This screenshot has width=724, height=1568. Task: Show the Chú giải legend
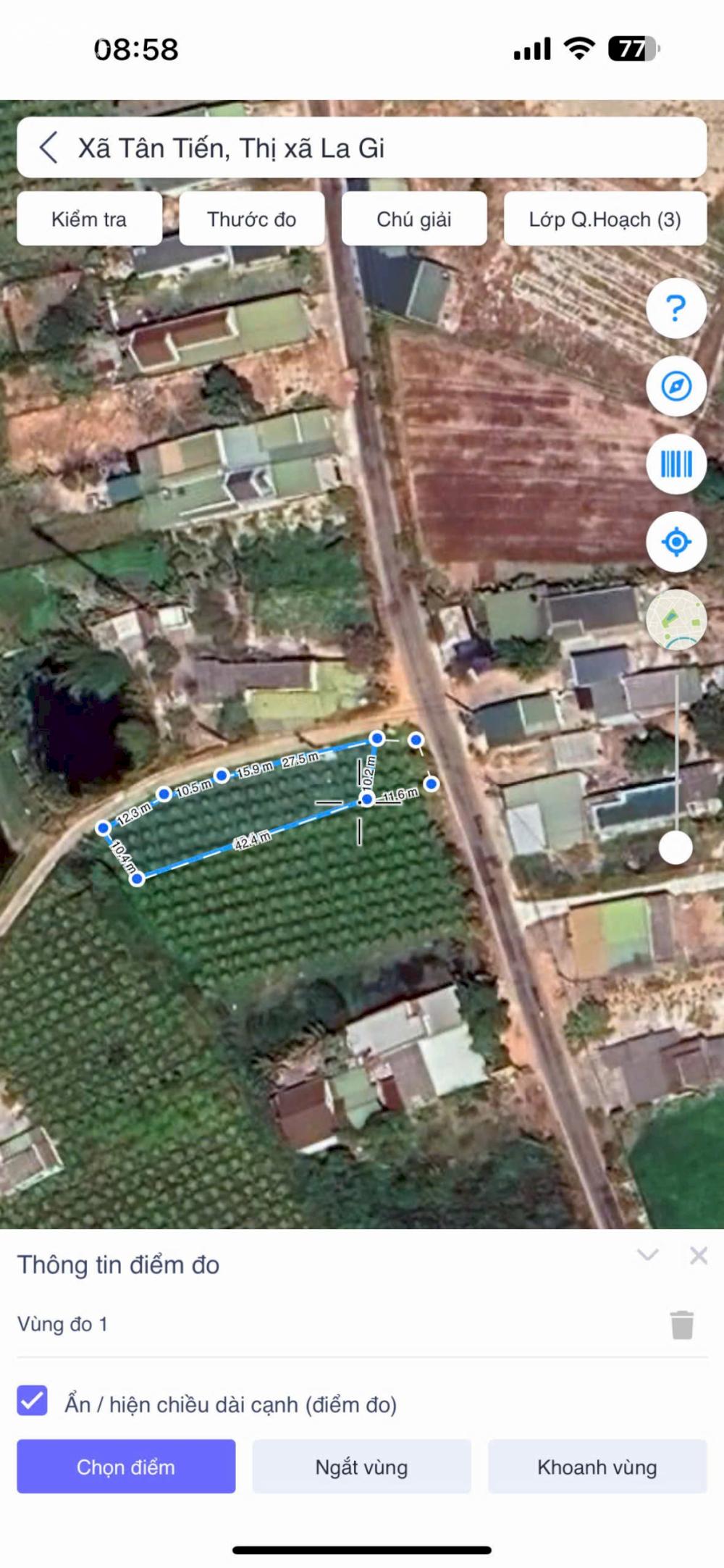(414, 219)
